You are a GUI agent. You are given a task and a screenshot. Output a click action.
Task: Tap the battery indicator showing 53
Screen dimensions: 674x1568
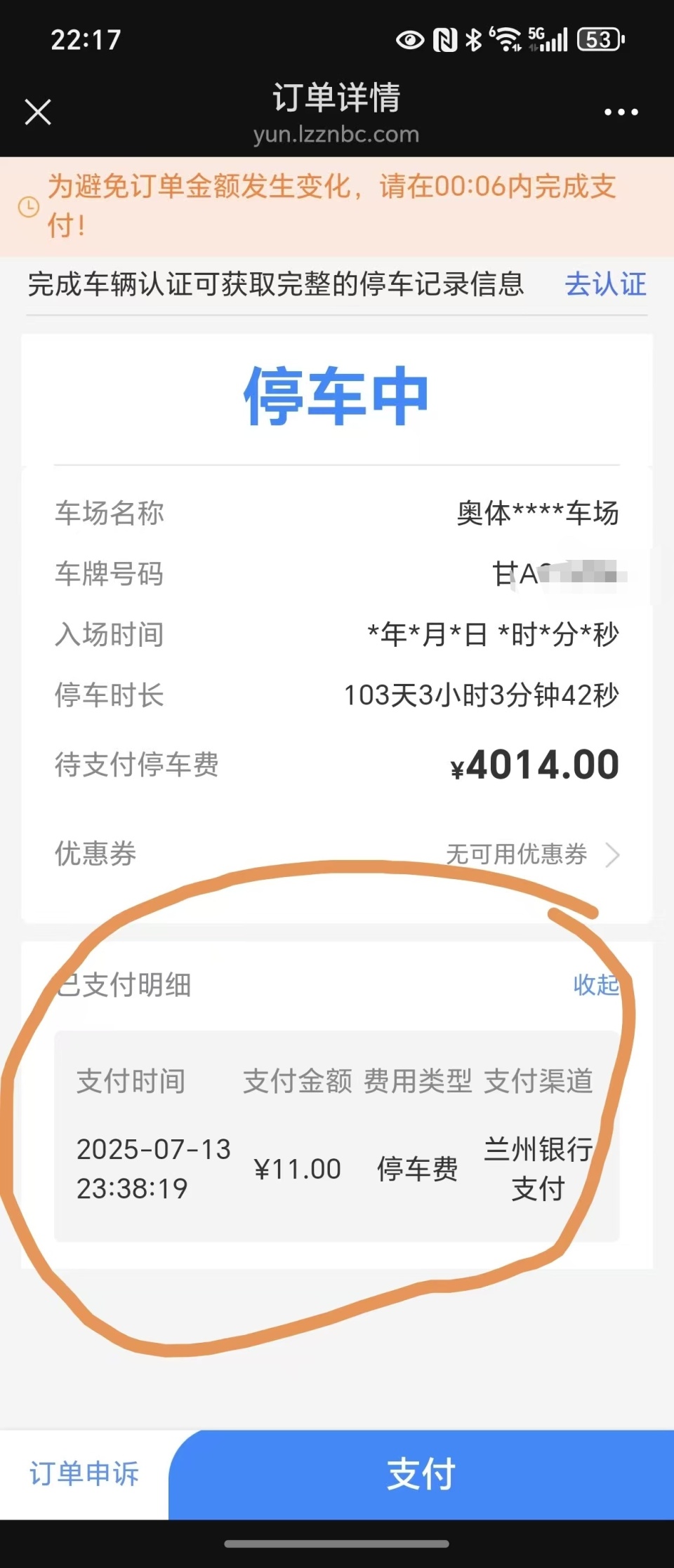[x=602, y=40]
